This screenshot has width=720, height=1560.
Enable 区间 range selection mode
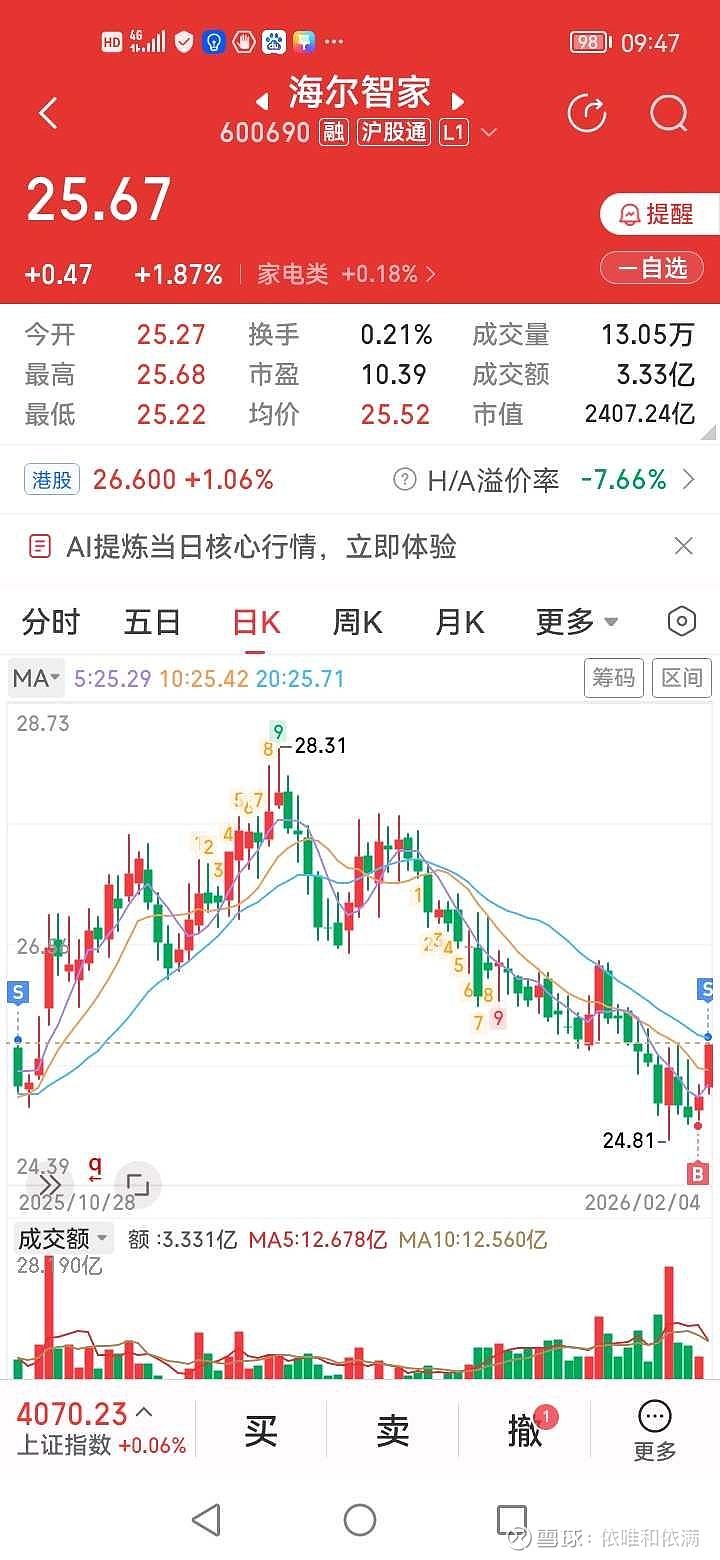(681, 677)
